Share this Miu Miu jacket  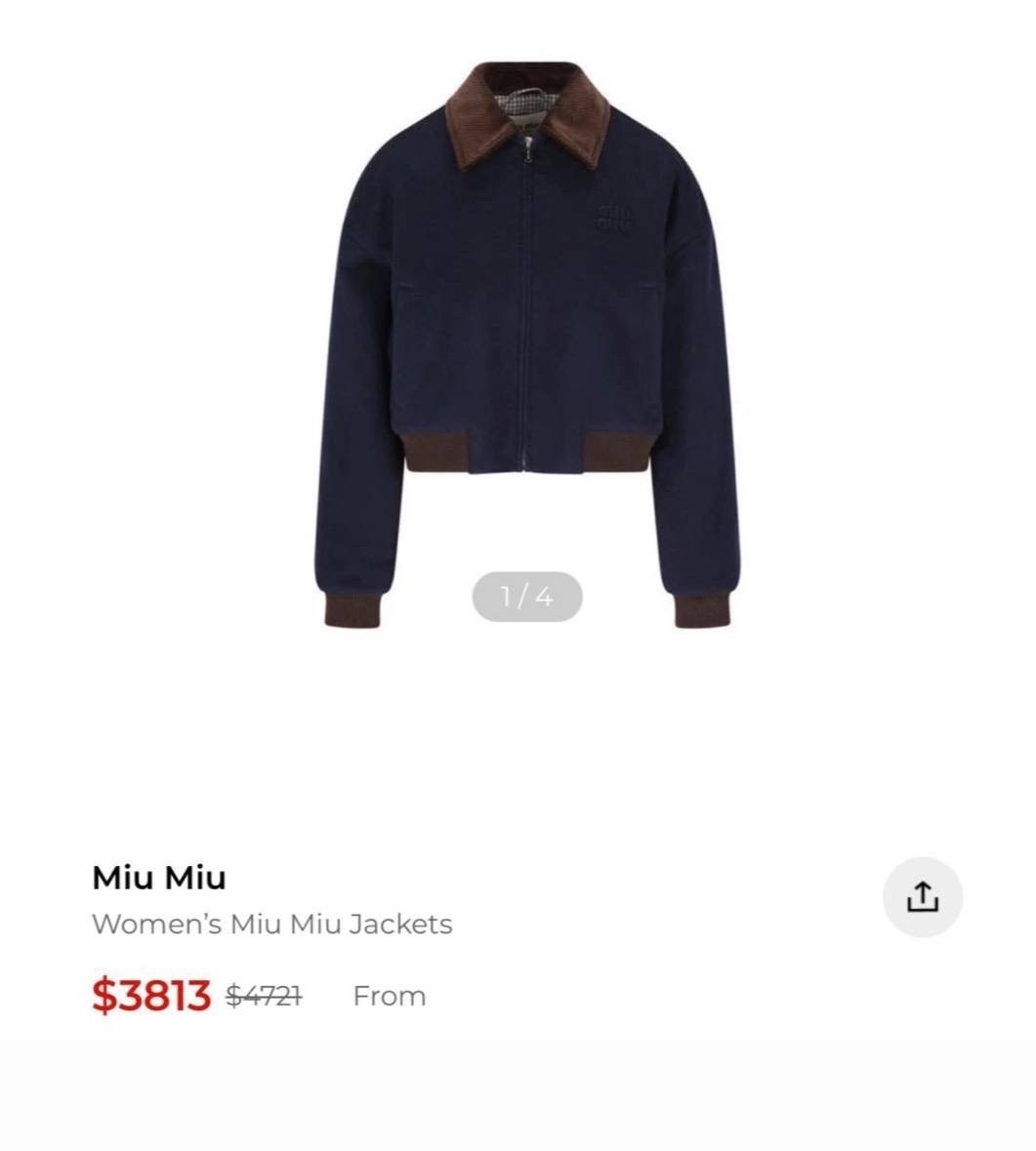922,896
